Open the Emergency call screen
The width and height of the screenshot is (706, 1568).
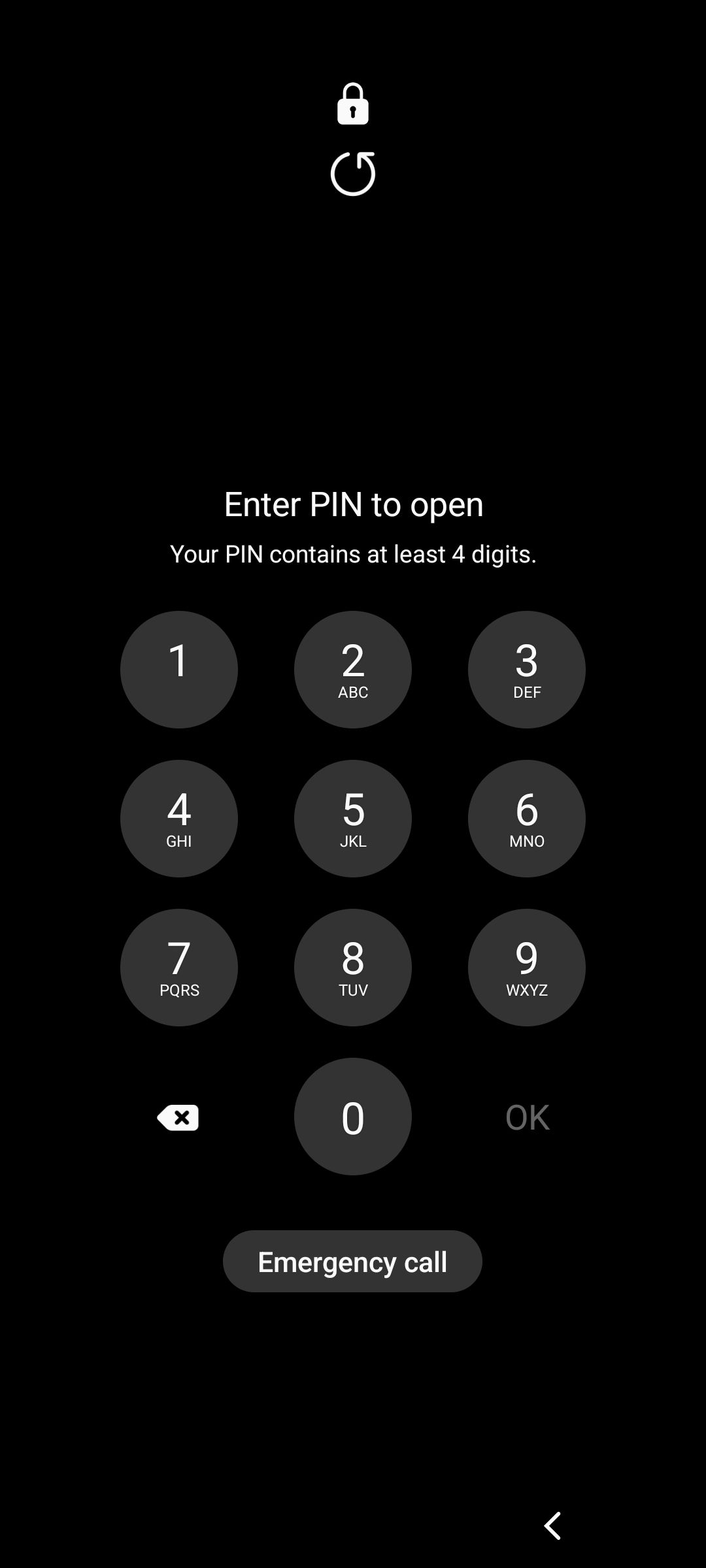(352, 1261)
